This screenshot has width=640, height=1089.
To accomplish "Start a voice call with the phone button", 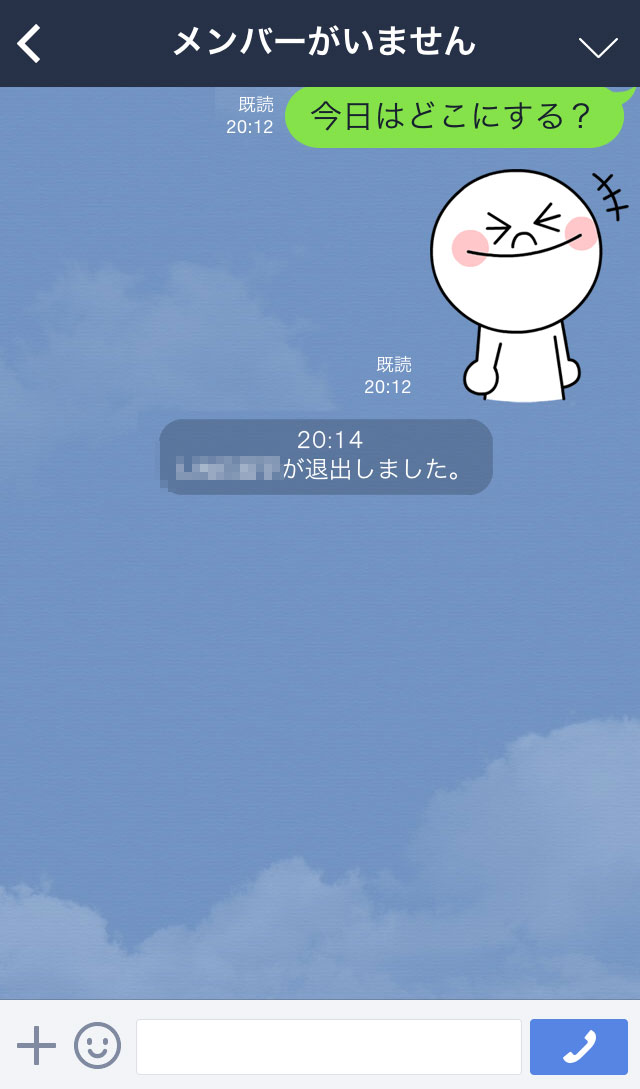I will coord(578,1046).
